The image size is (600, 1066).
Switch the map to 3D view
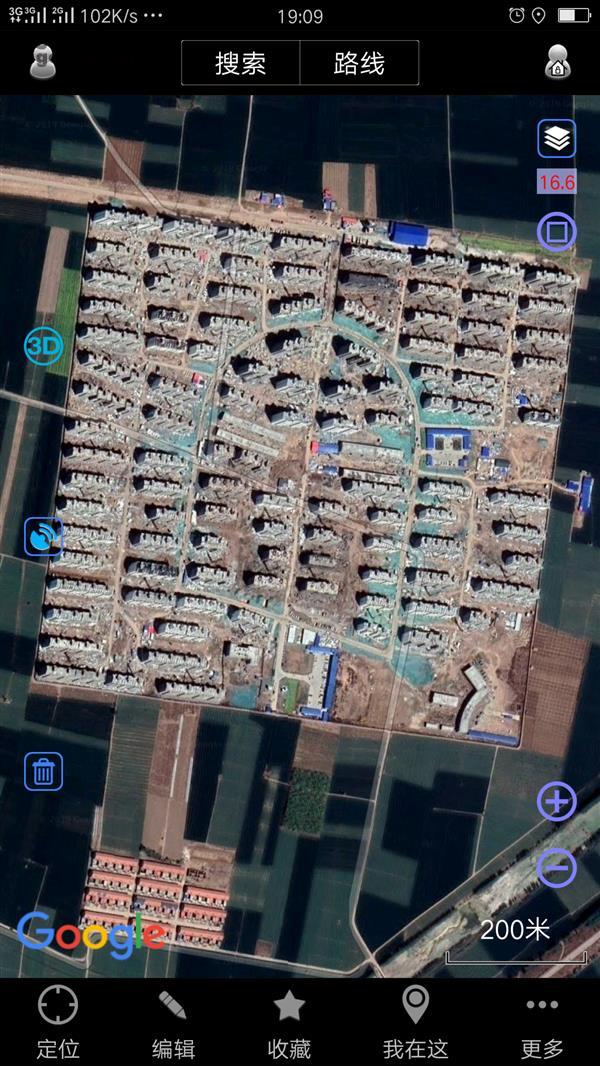[x=44, y=347]
